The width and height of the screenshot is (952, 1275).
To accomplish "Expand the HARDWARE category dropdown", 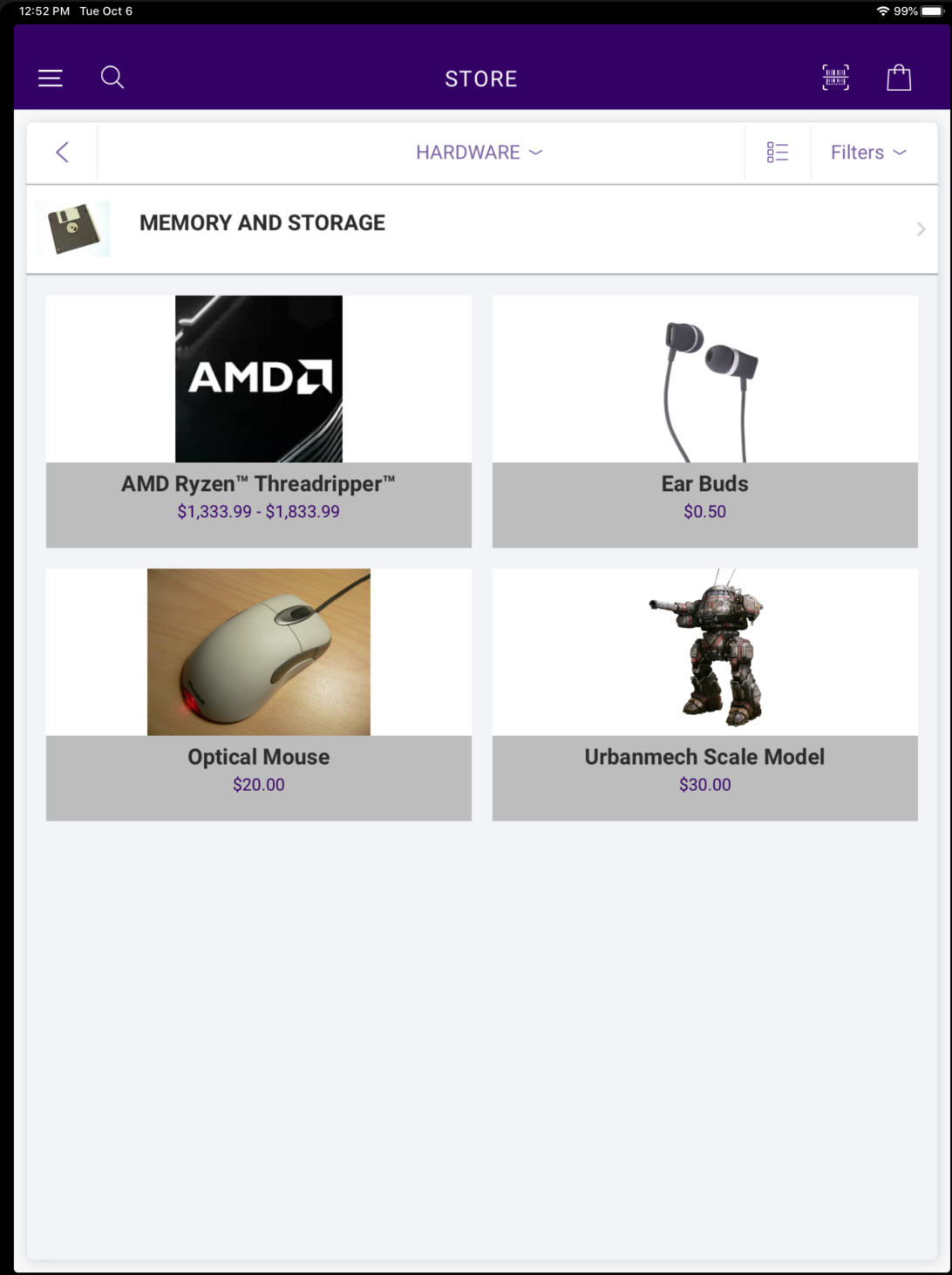I will [x=479, y=153].
